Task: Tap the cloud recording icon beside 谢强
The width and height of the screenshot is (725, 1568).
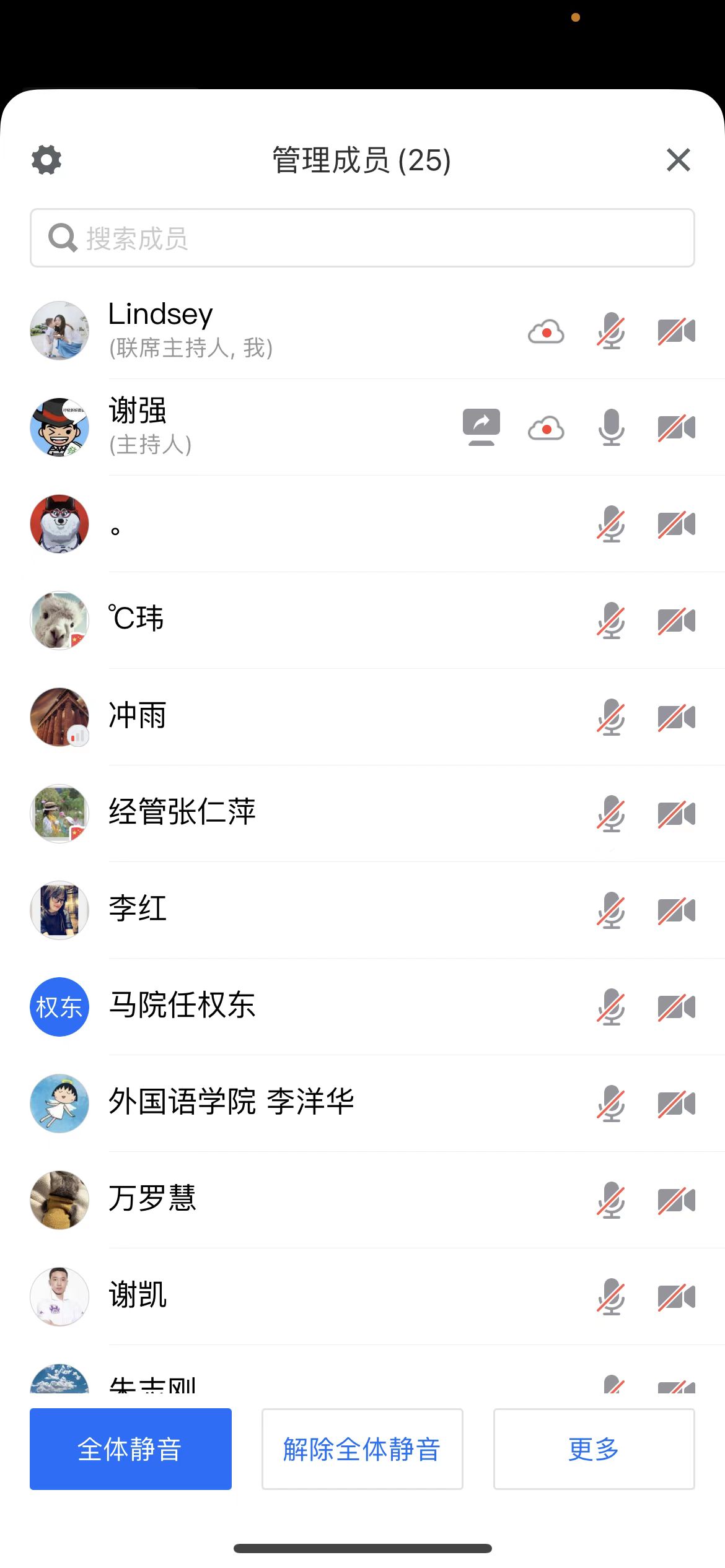Action: pyautogui.click(x=546, y=428)
